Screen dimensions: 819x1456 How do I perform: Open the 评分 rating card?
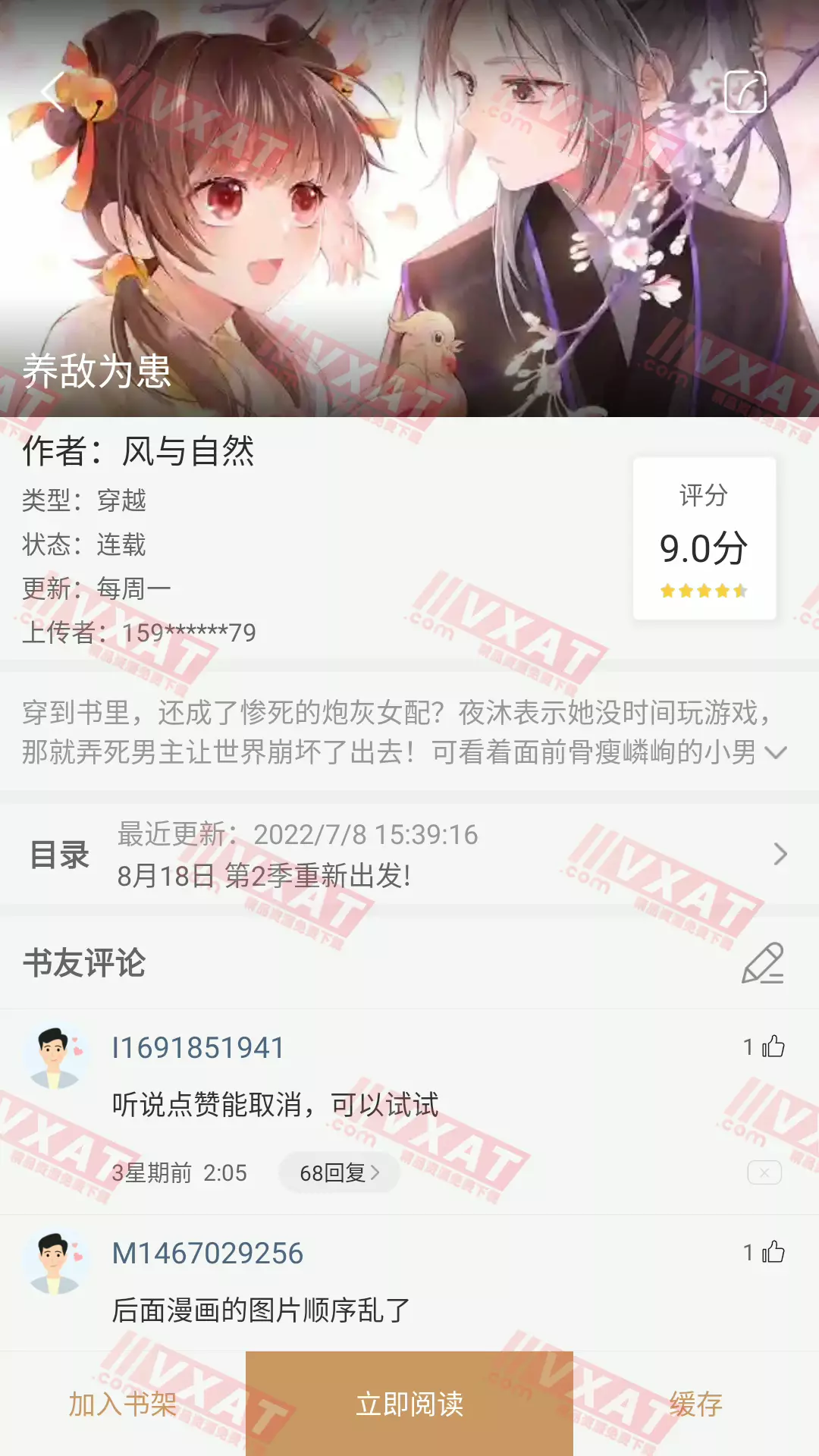tap(704, 538)
